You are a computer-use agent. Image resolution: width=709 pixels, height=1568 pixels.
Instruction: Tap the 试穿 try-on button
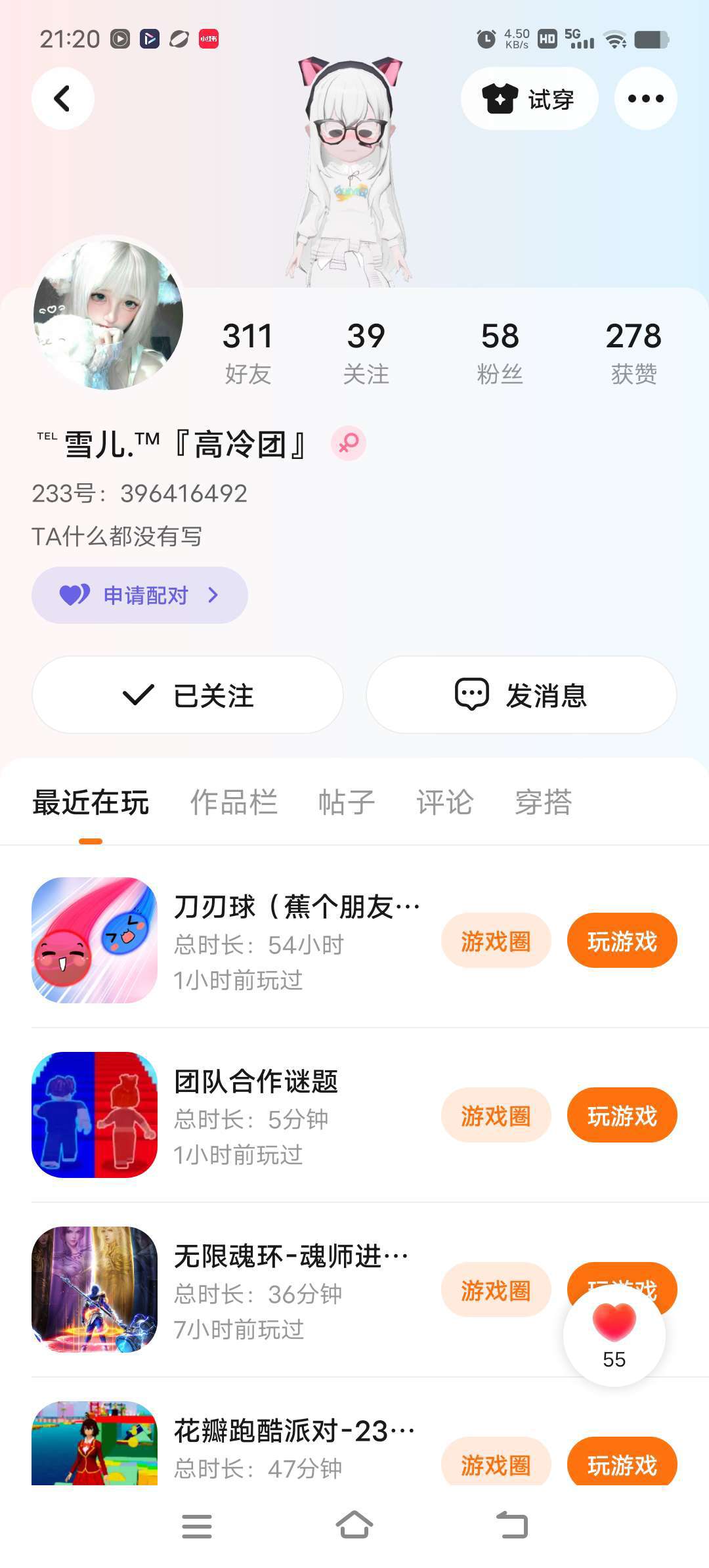(x=529, y=98)
